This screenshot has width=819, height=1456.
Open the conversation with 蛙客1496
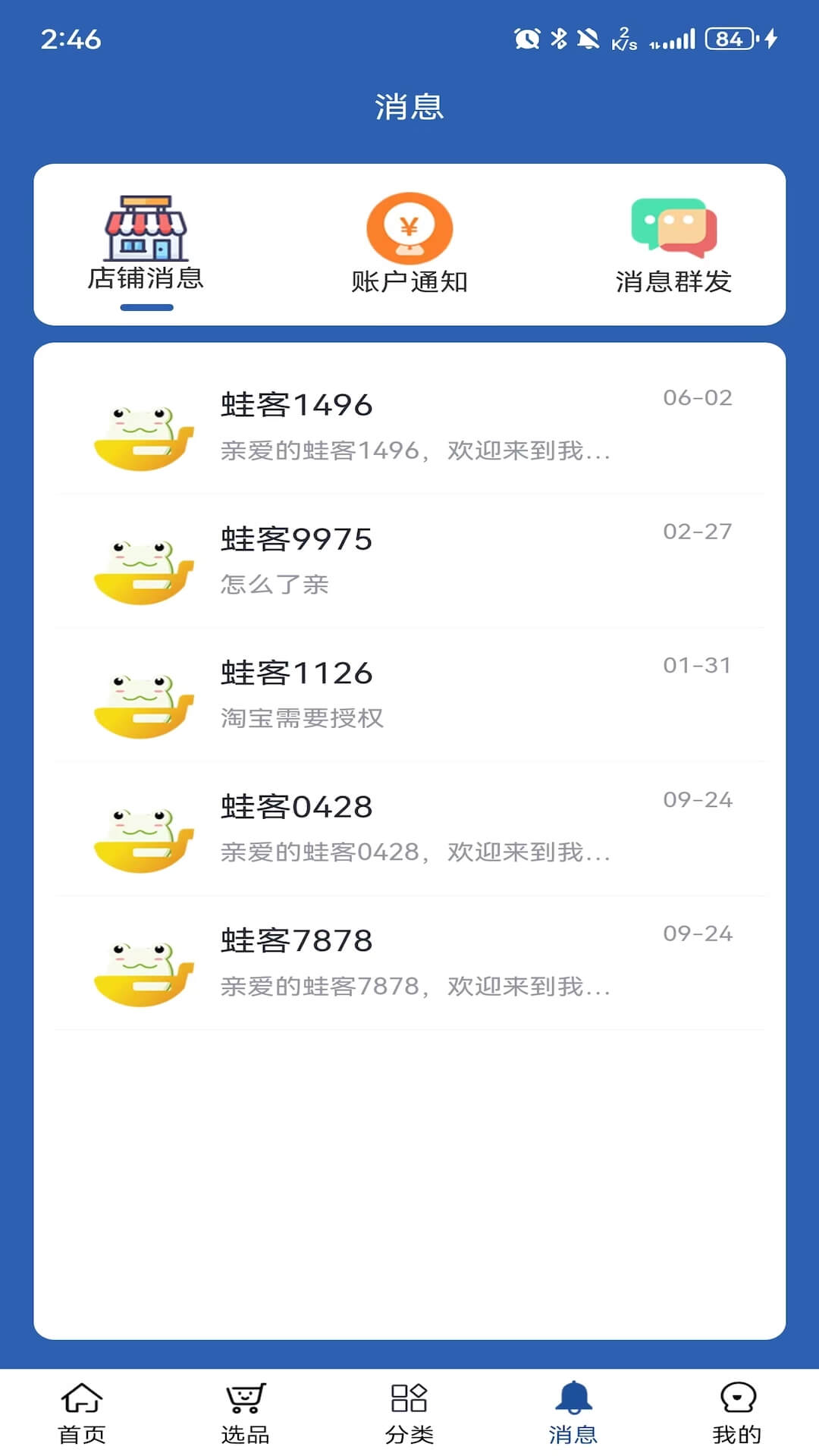409,427
